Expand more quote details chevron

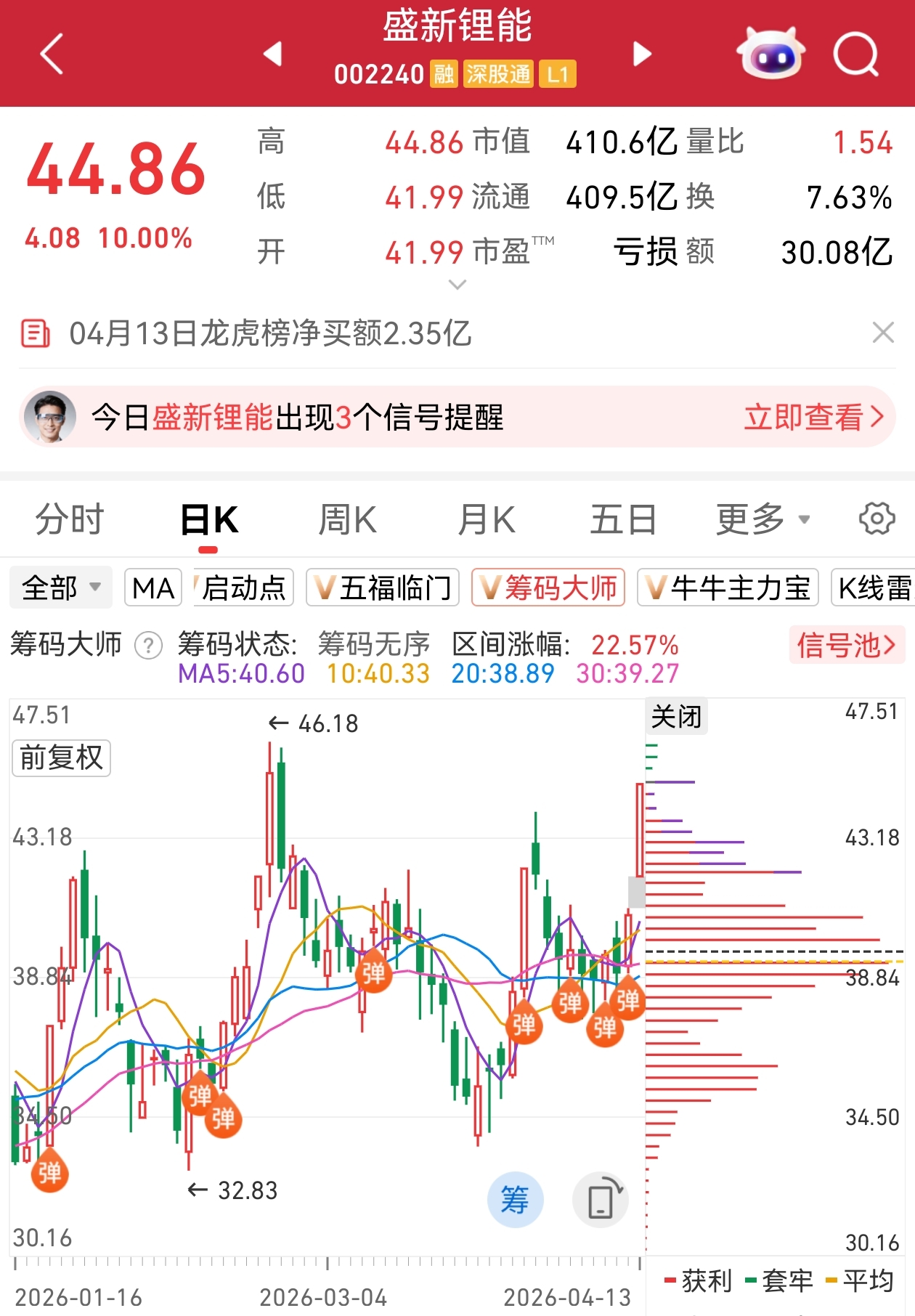[x=457, y=285]
